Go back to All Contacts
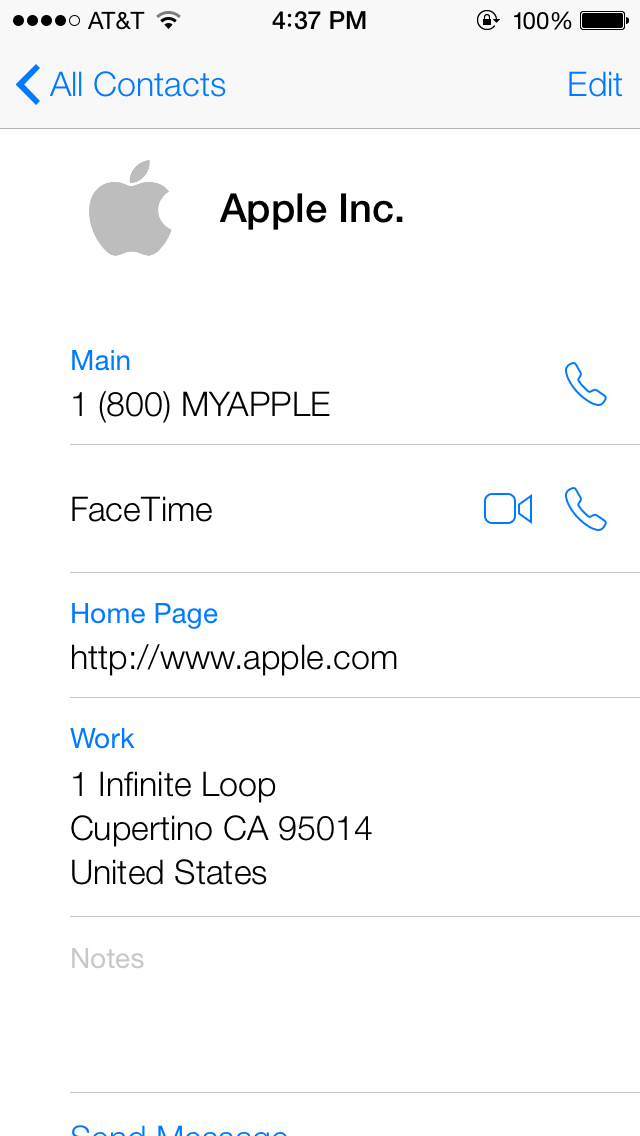 pyautogui.click(x=122, y=85)
